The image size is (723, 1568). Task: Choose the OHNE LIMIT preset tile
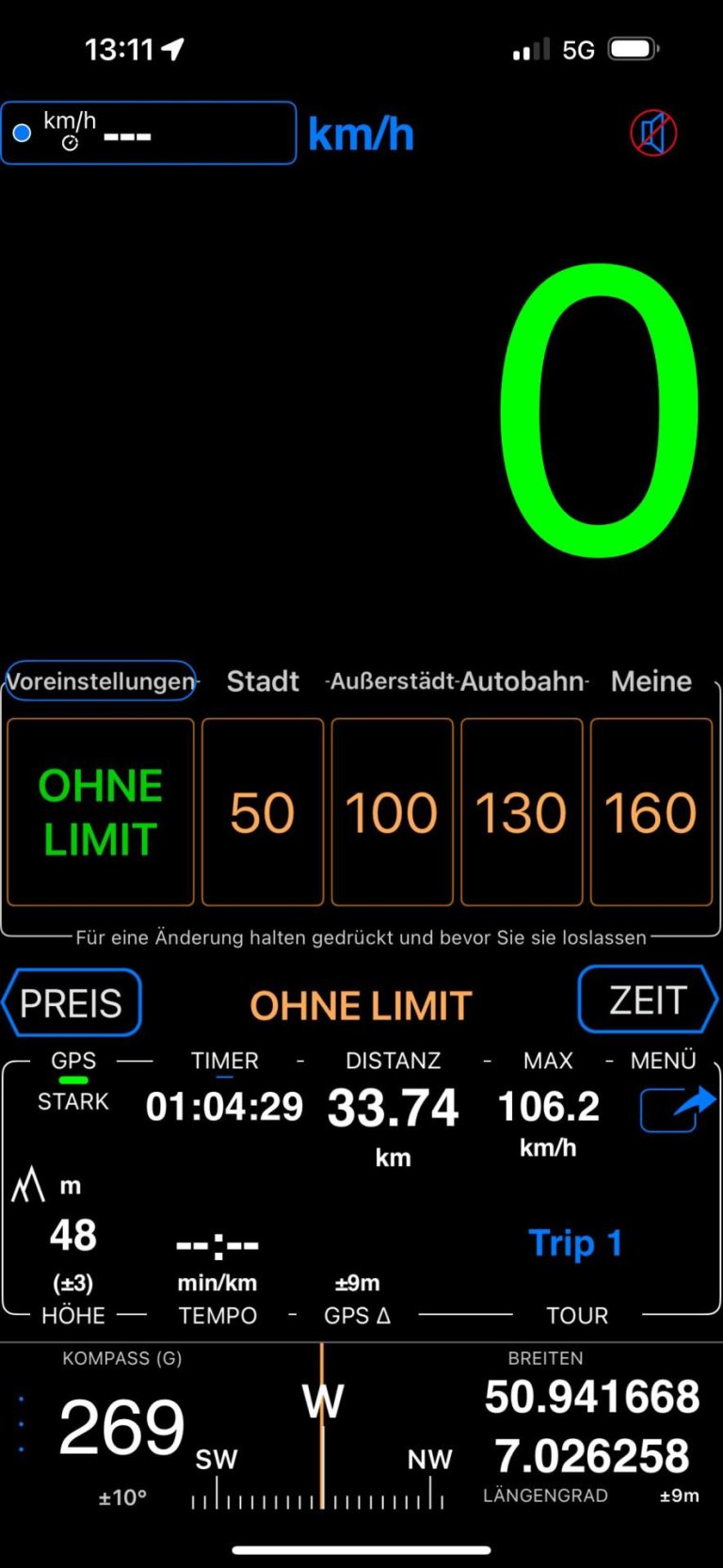[101, 812]
